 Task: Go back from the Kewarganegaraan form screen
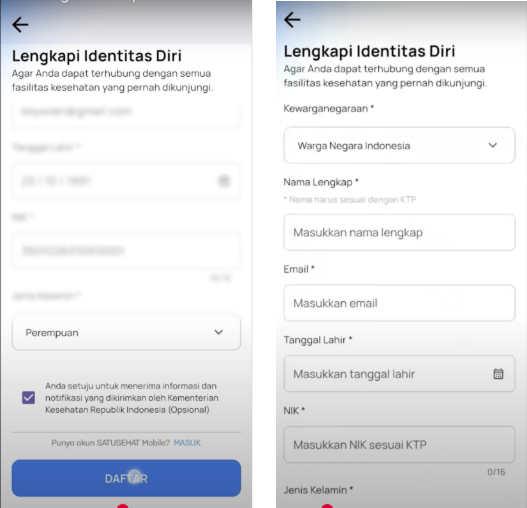(x=292, y=19)
